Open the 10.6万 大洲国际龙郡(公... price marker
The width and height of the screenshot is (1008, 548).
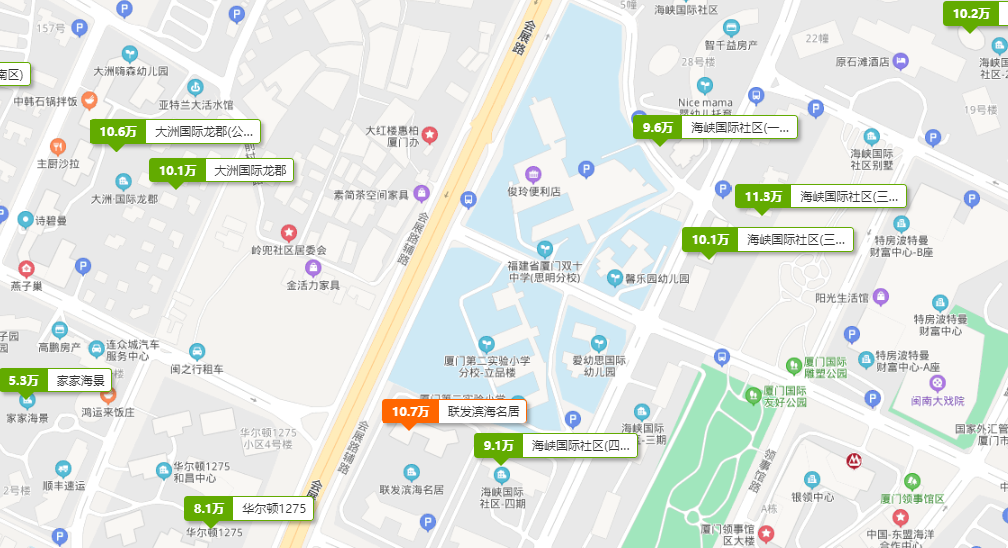click(175, 131)
